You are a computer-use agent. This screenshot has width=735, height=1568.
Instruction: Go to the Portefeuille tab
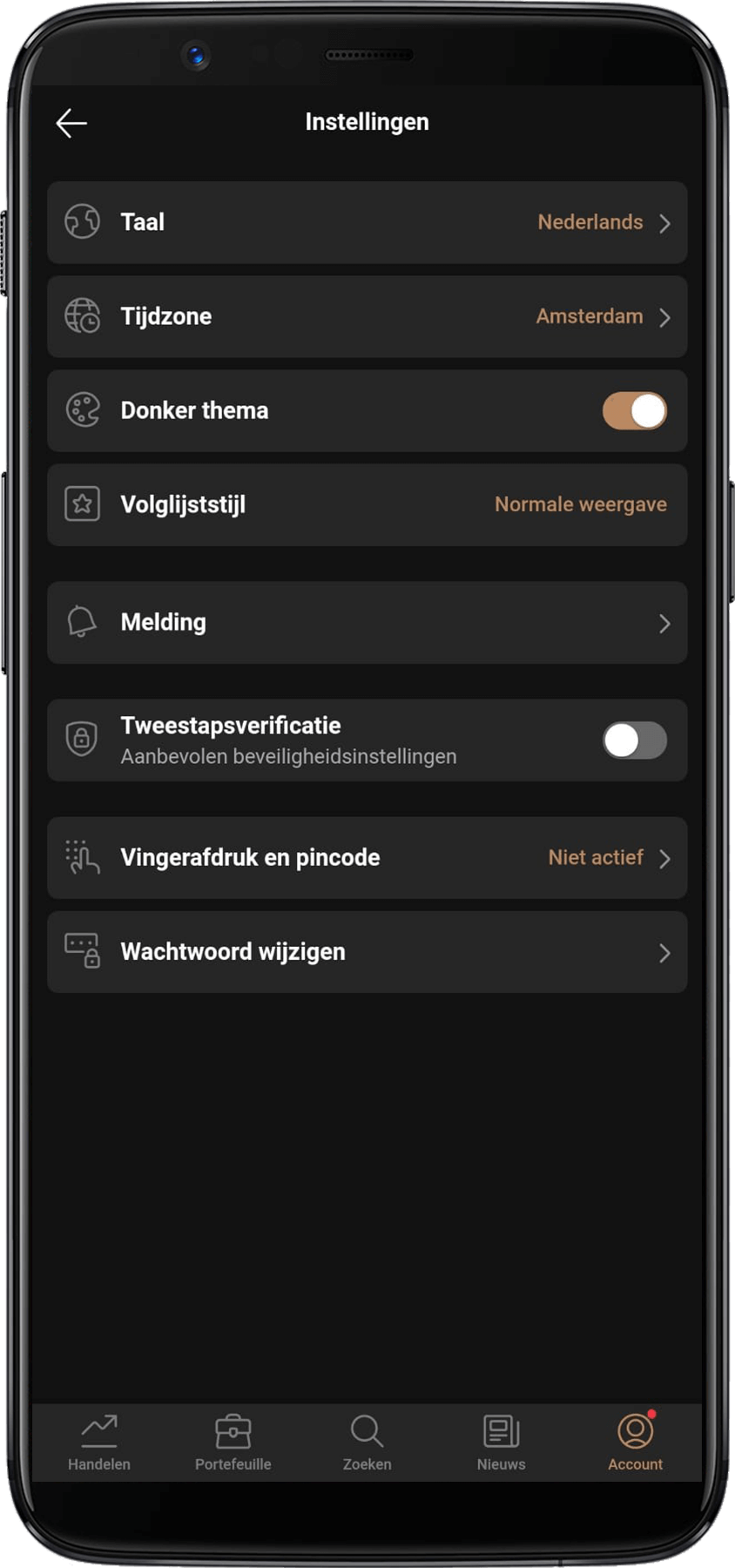[233, 1443]
